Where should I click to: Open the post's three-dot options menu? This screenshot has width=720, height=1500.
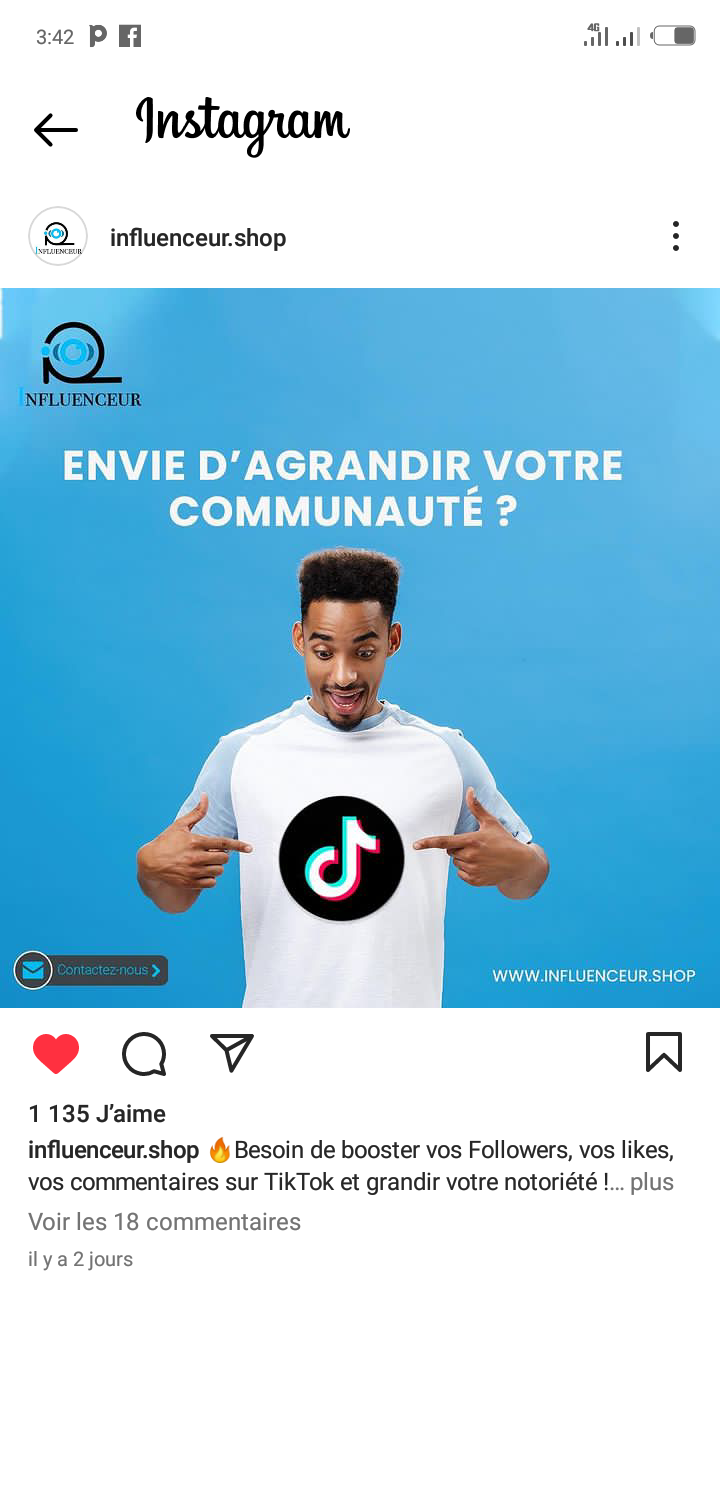(x=676, y=237)
